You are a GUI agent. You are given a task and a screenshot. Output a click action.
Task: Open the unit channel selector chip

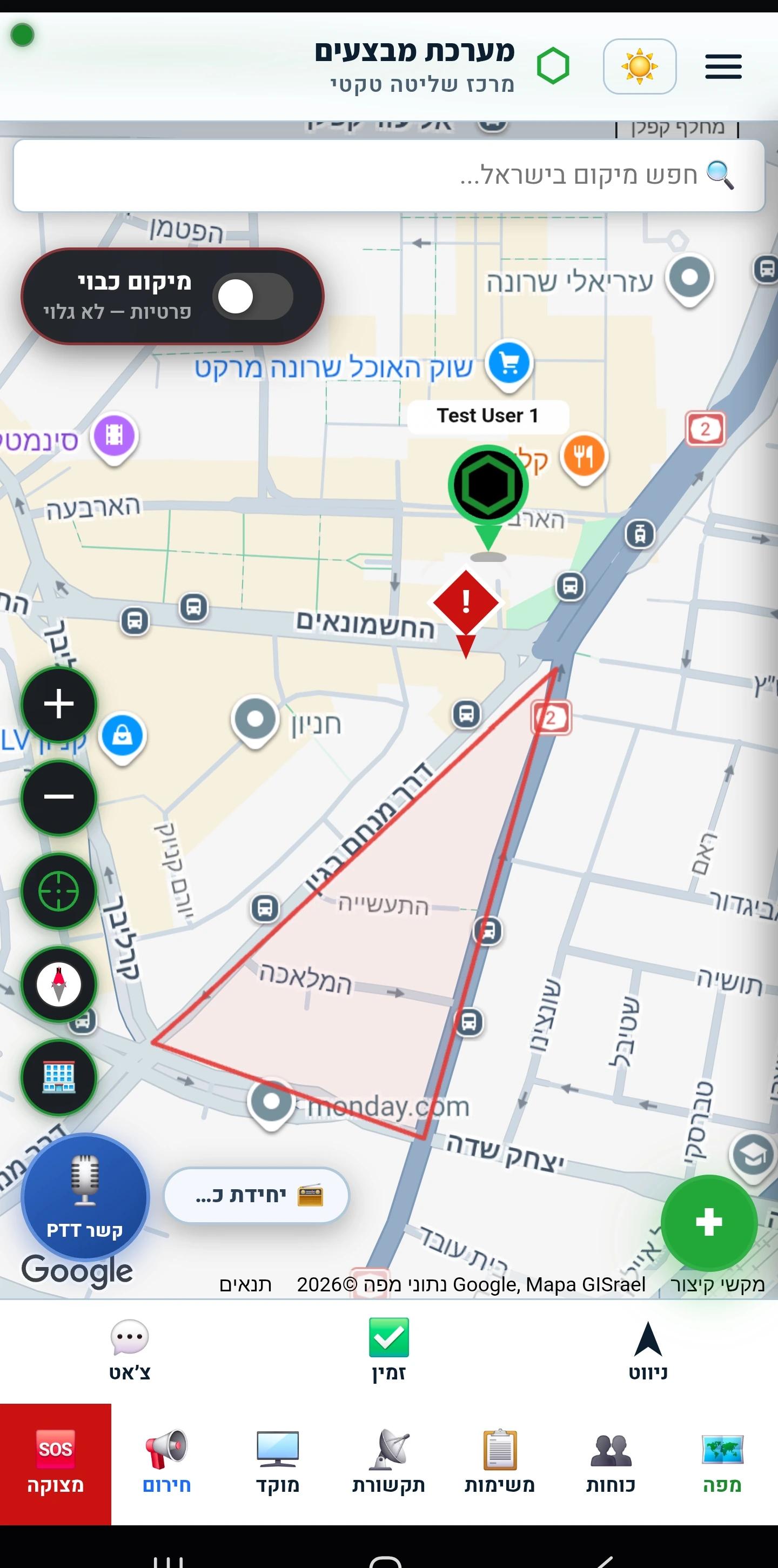tap(256, 1196)
